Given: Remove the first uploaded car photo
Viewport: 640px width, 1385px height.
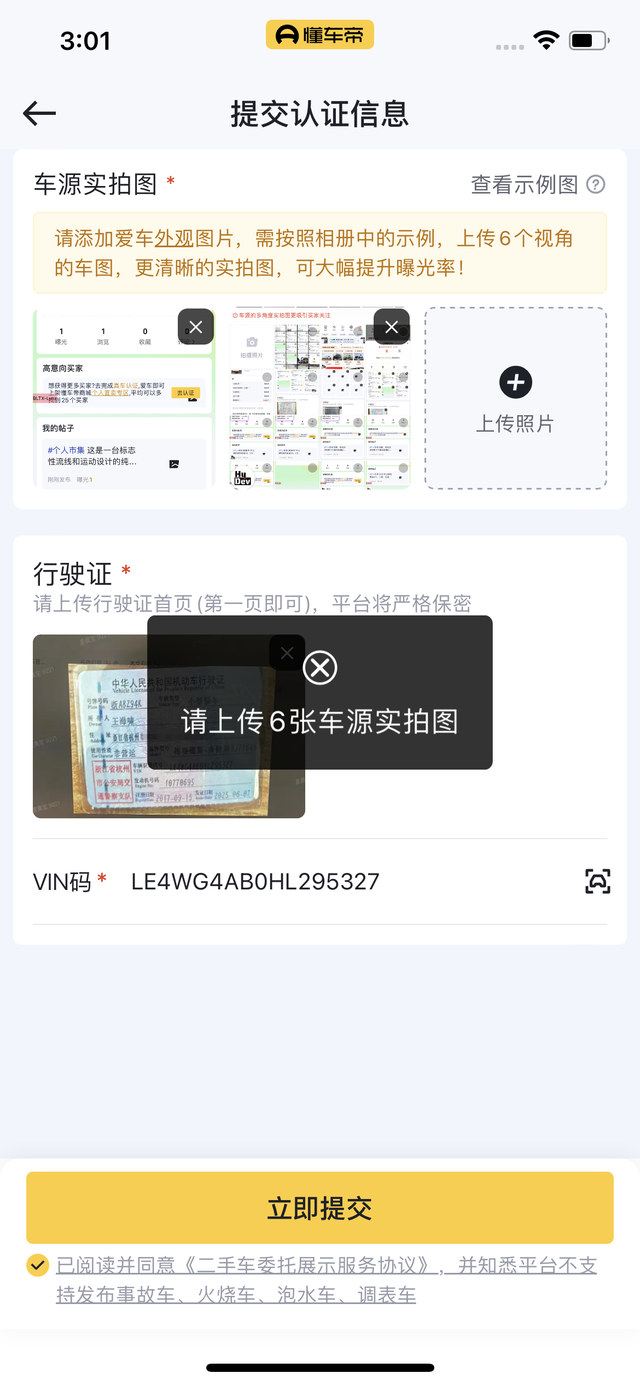Looking at the screenshot, I should point(196,327).
